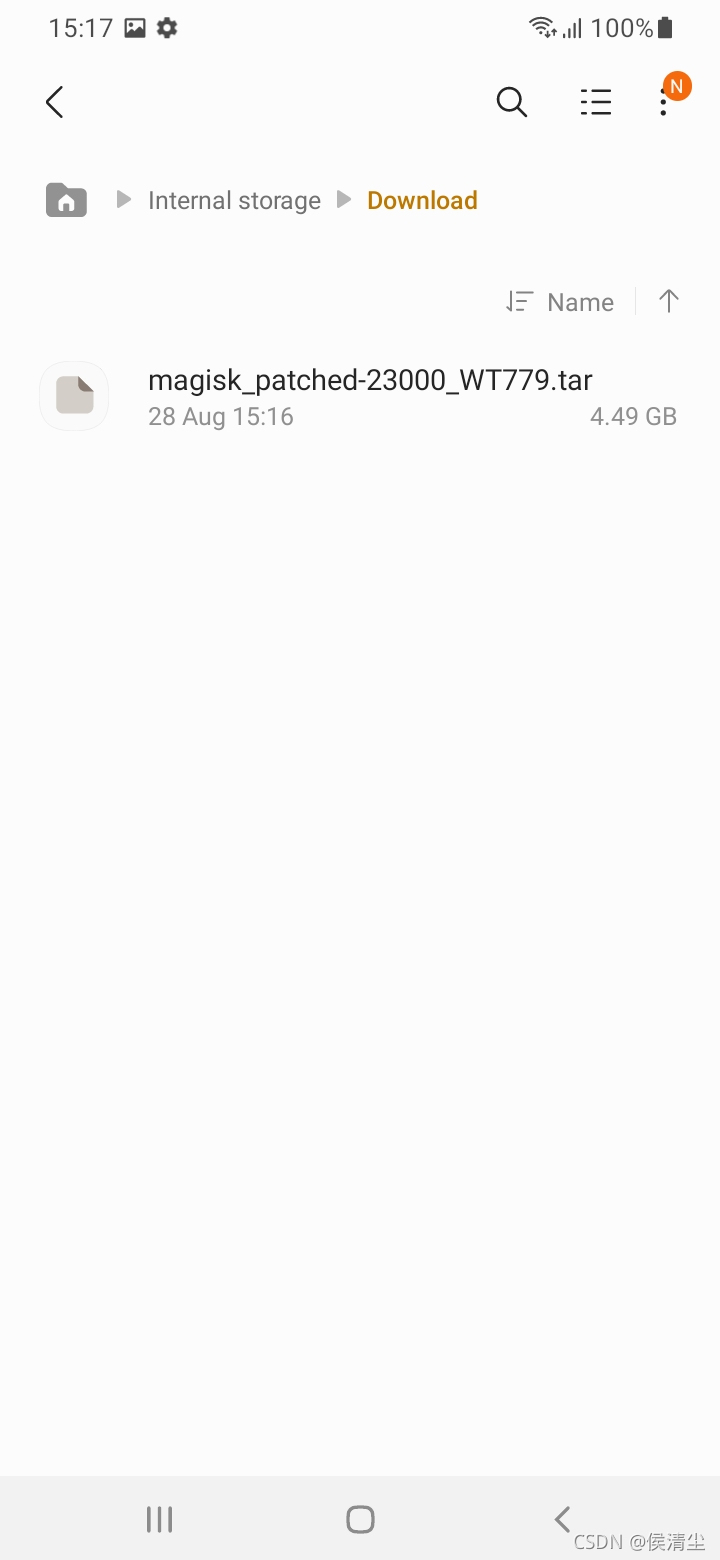Reverse sort order with the arrow
720x1560 pixels.
pos(669,302)
